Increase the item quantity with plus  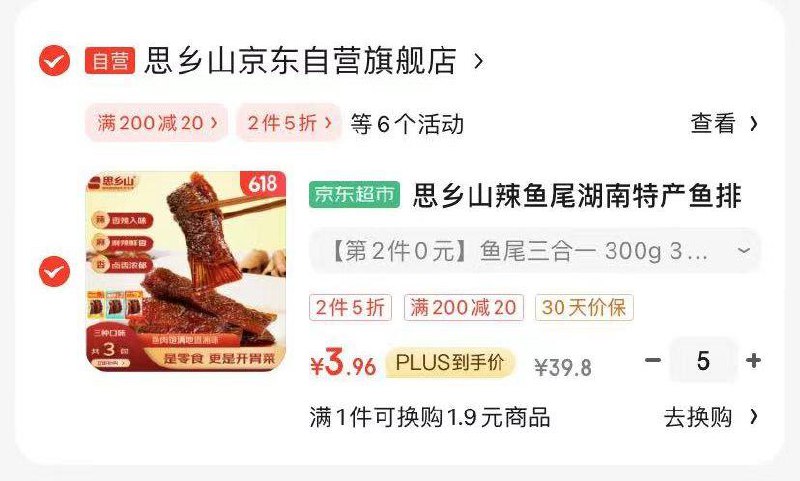click(x=754, y=361)
